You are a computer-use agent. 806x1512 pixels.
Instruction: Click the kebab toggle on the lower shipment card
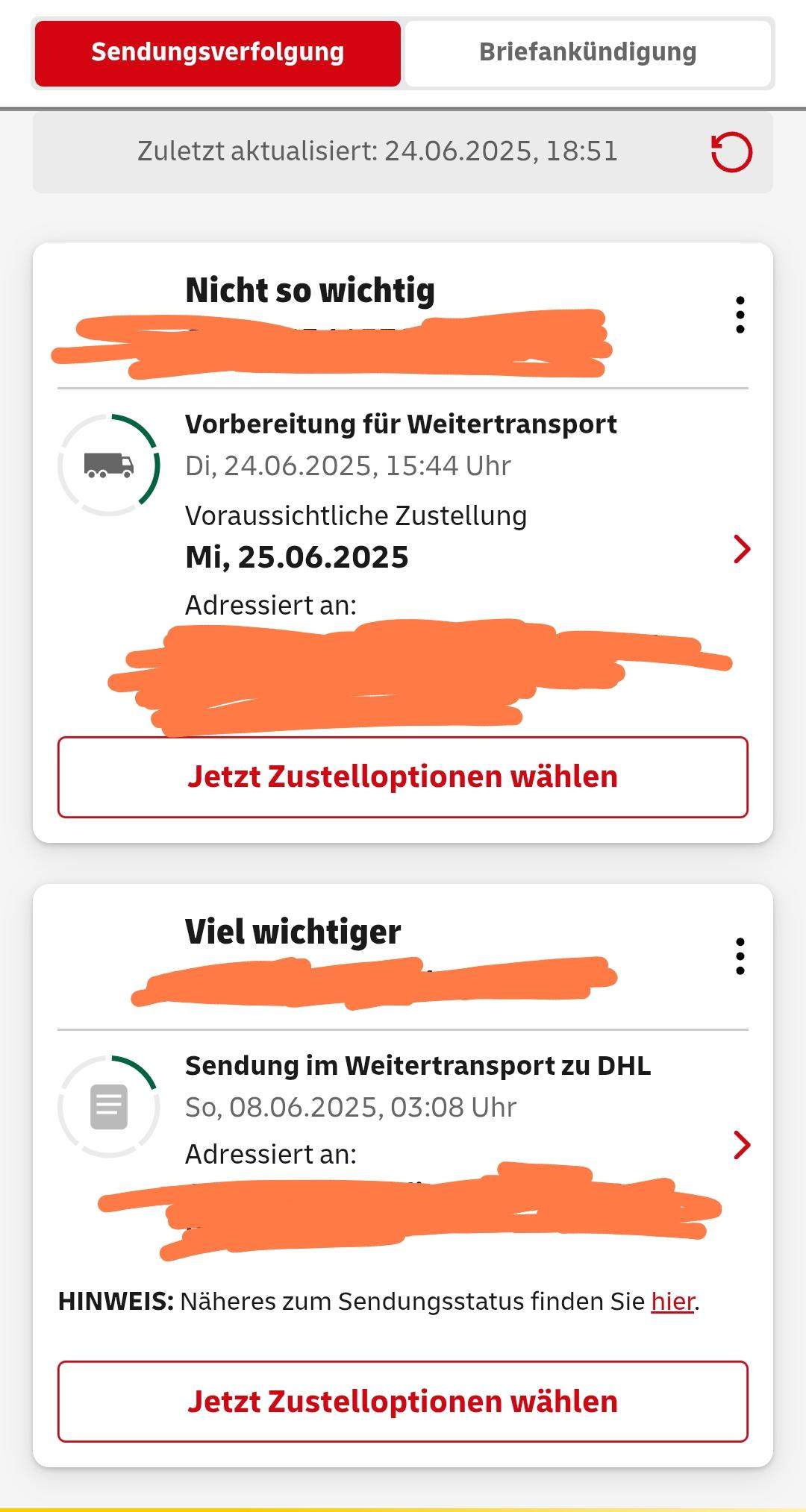pos(740,955)
